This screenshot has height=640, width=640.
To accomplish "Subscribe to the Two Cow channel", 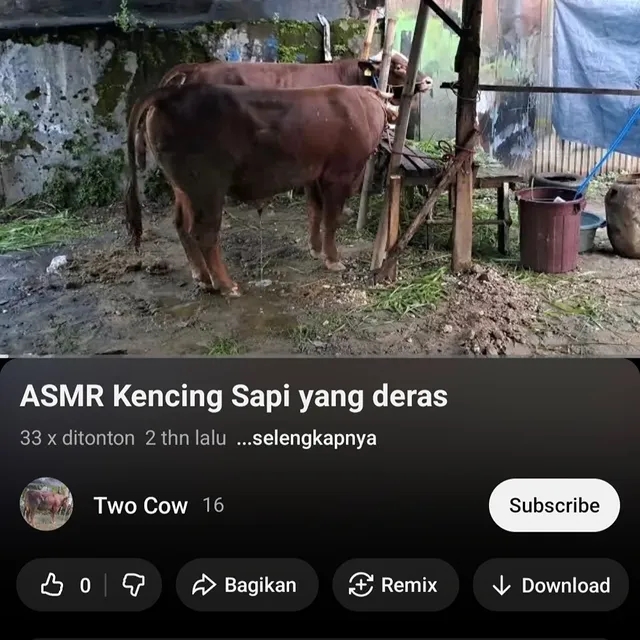I will tap(554, 505).
